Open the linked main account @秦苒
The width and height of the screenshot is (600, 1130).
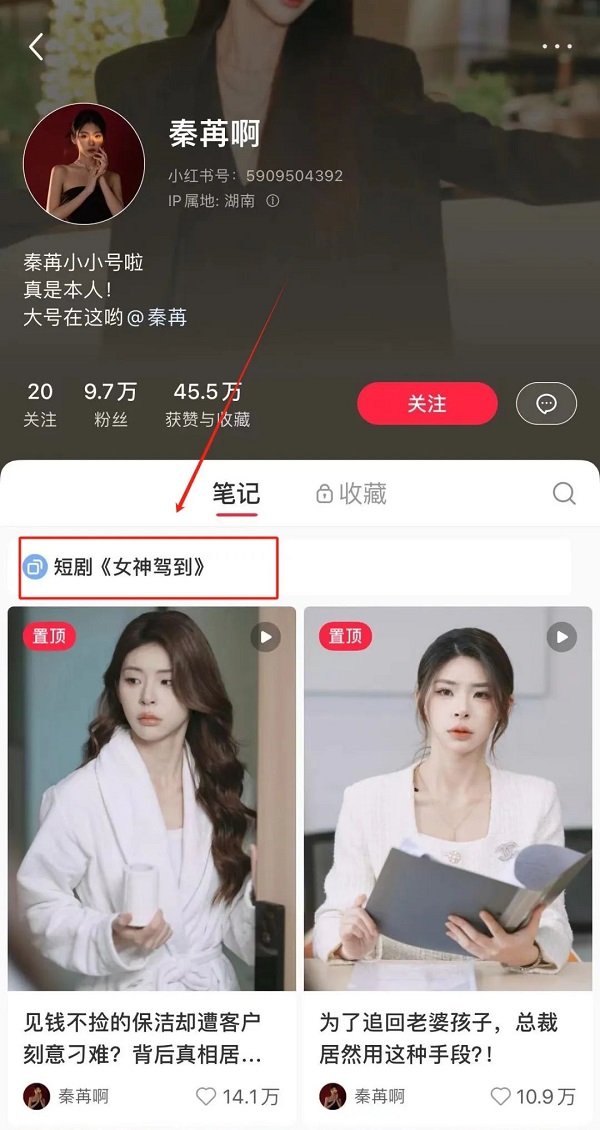(x=159, y=318)
